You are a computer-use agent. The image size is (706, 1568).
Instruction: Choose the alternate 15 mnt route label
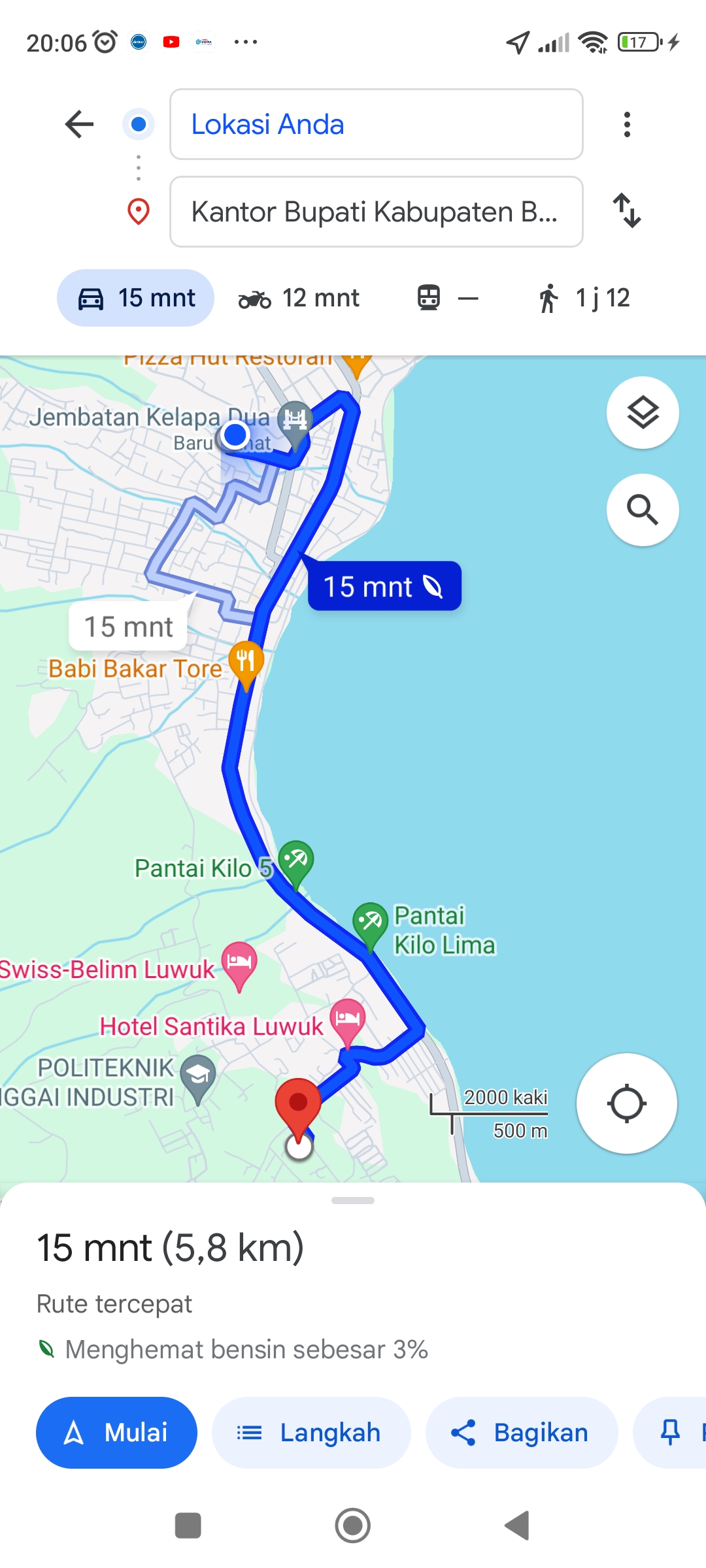129,627
